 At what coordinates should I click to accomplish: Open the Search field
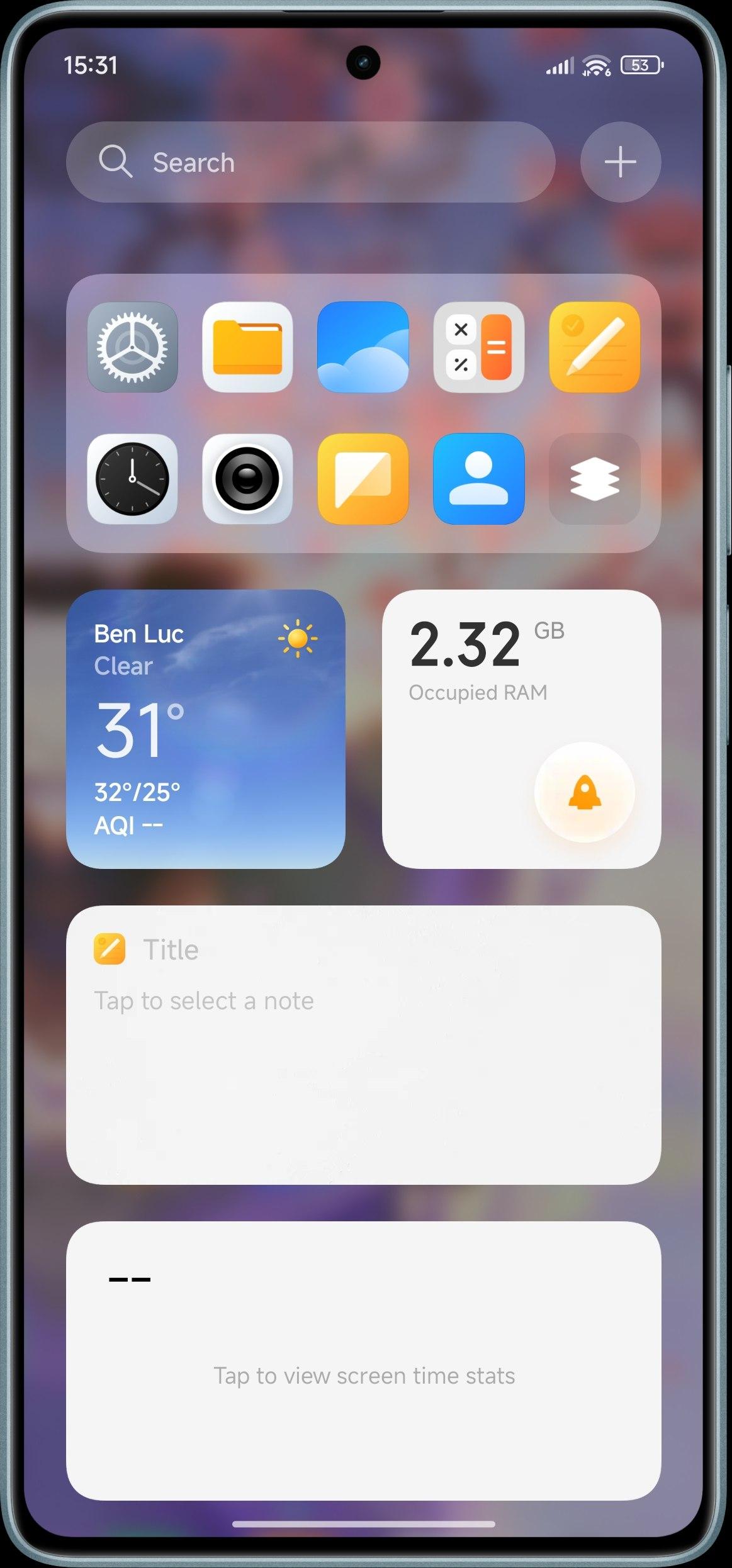tap(311, 162)
